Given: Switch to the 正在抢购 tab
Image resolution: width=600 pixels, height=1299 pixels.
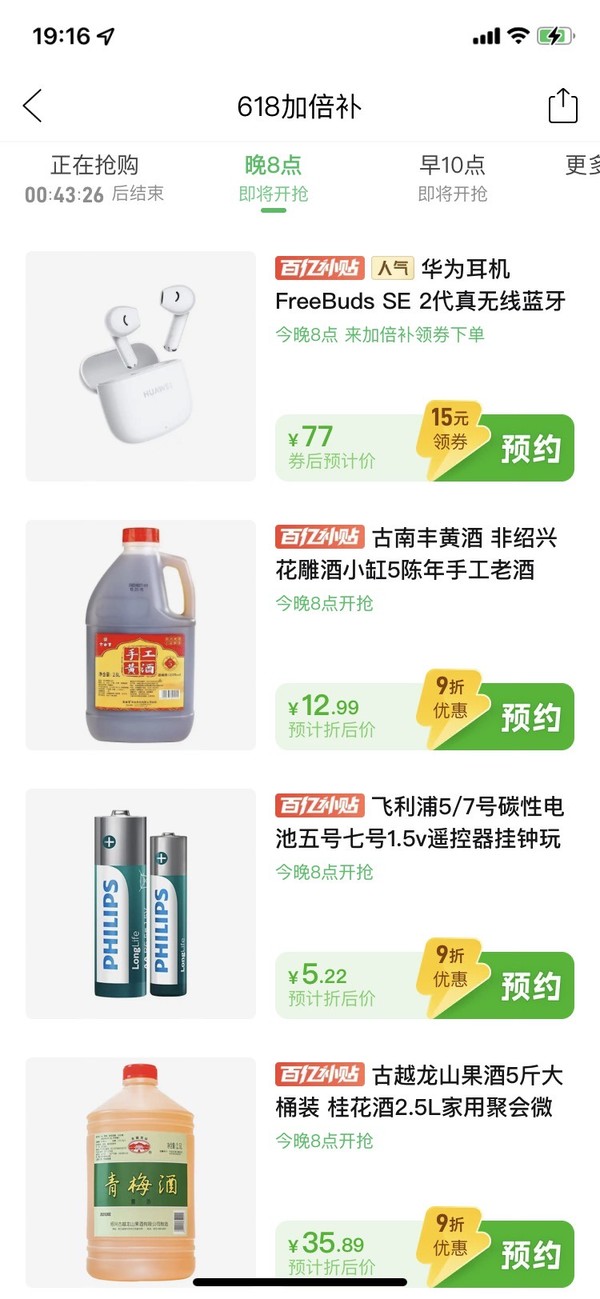Looking at the screenshot, I should point(94,177).
